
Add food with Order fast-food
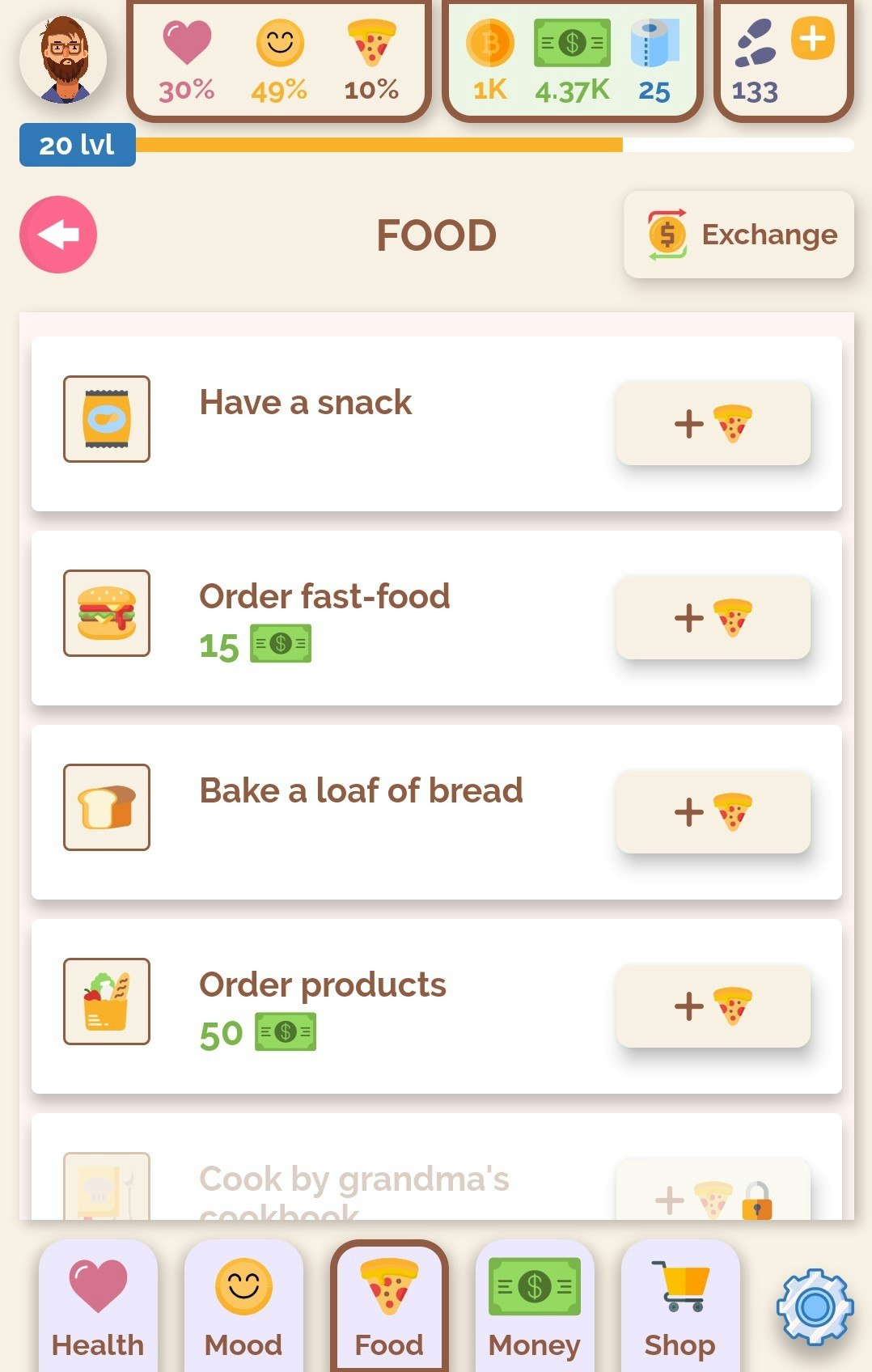(x=713, y=617)
